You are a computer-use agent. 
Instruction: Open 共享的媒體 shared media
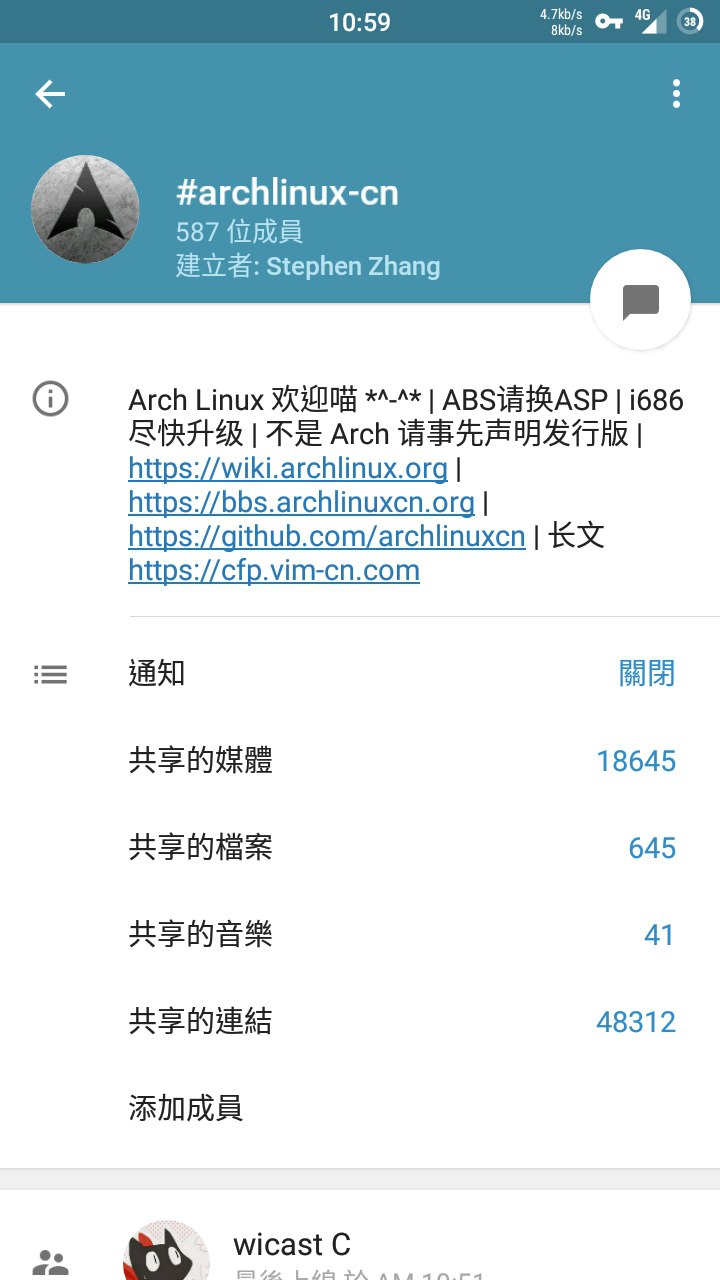tap(400, 761)
